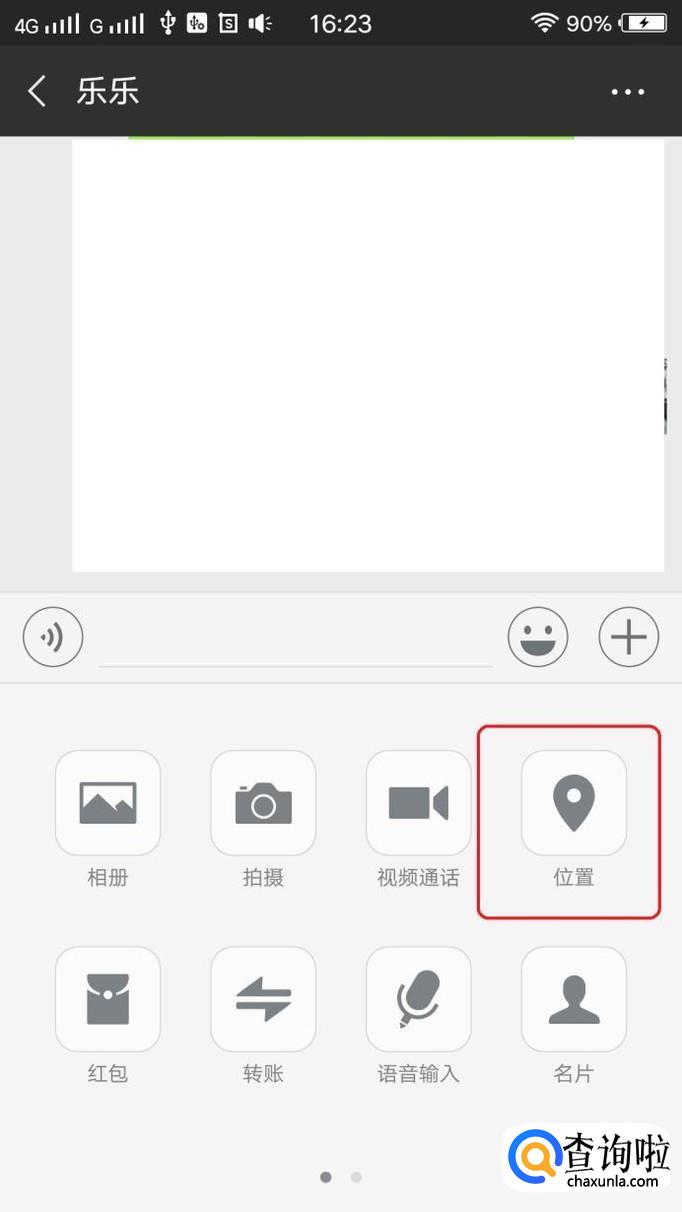Viewport: 682px width, 1212px height.
Task: Start a 视频通话 video call
Action: (x=418, y=803)
